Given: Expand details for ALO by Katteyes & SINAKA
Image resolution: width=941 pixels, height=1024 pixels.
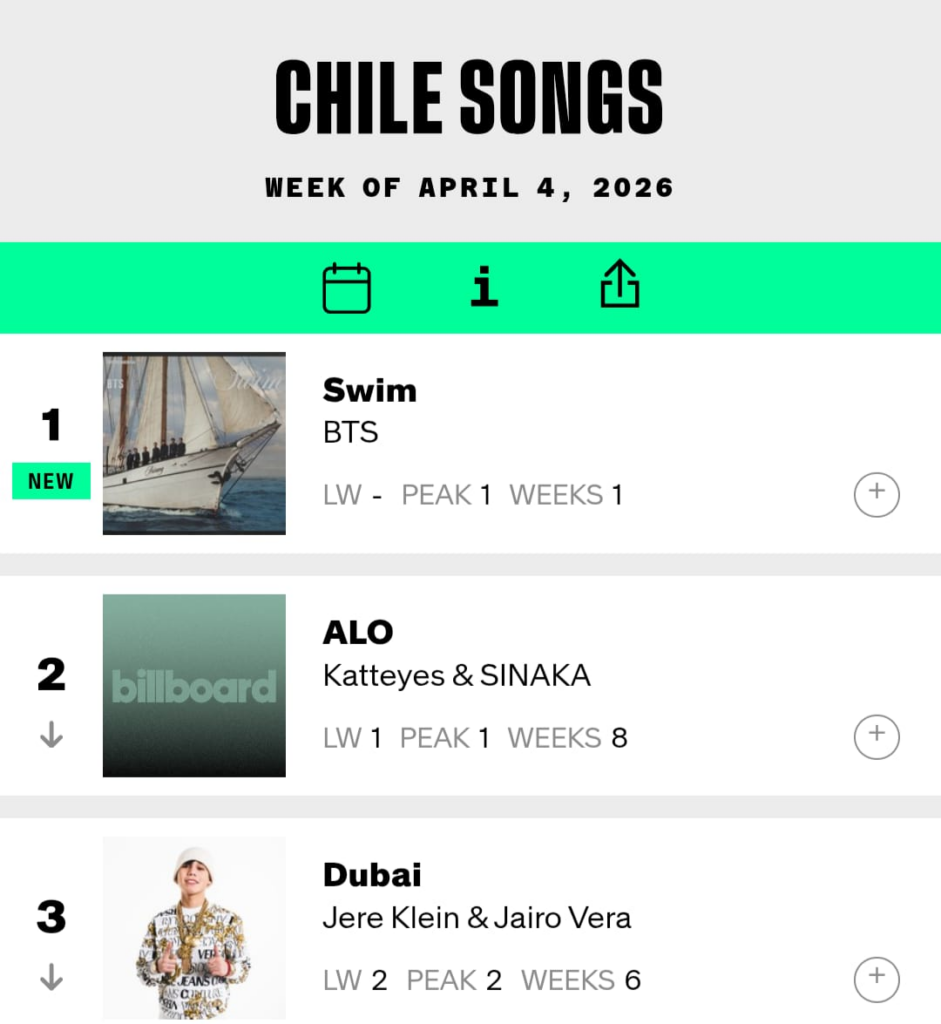Looking at the screenshot, I should (x=877, y=737).
